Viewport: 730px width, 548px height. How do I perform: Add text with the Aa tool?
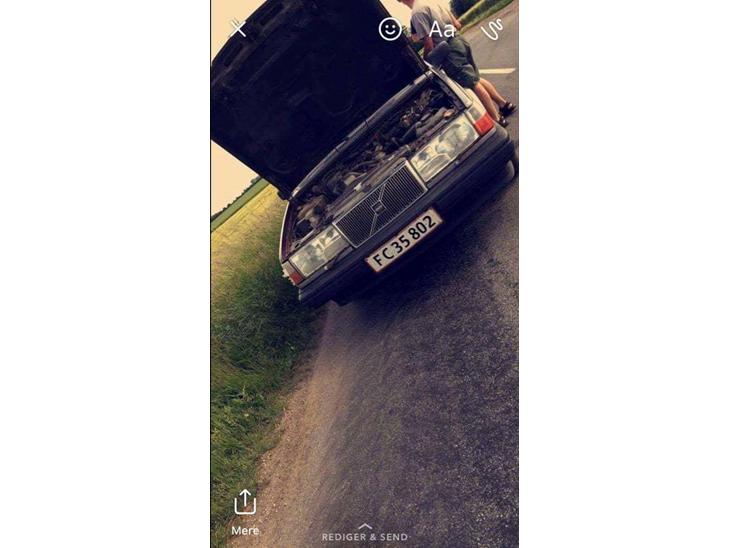coord(441,29)
